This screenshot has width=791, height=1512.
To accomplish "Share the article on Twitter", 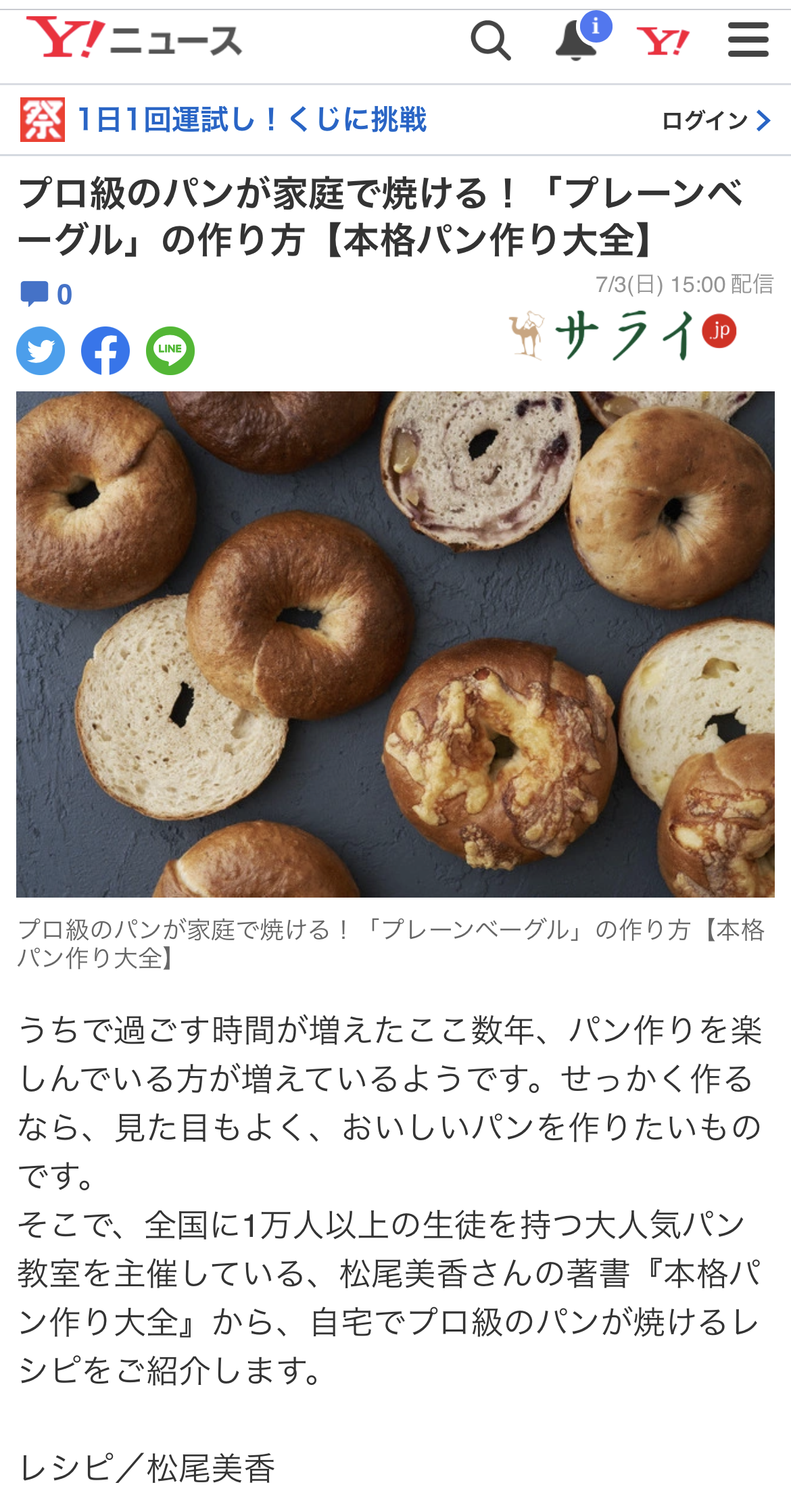I will pyautogui.click(x=41, y=351).
